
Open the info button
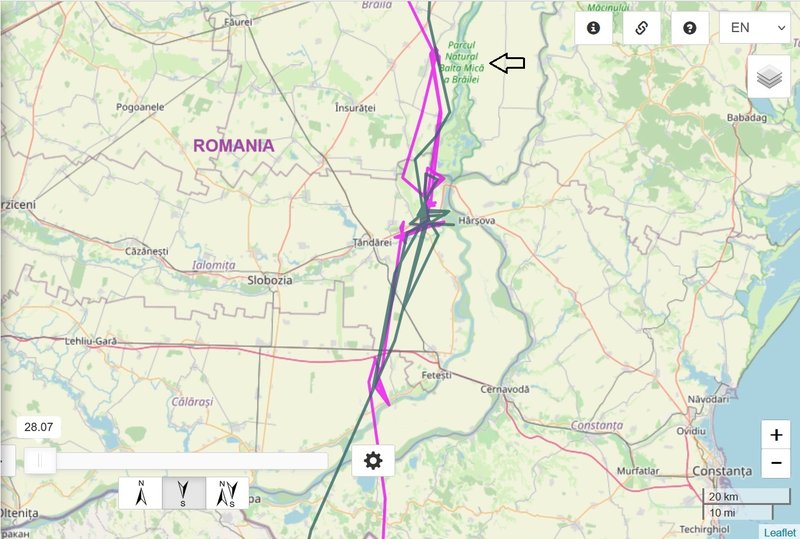click(593, 28)
